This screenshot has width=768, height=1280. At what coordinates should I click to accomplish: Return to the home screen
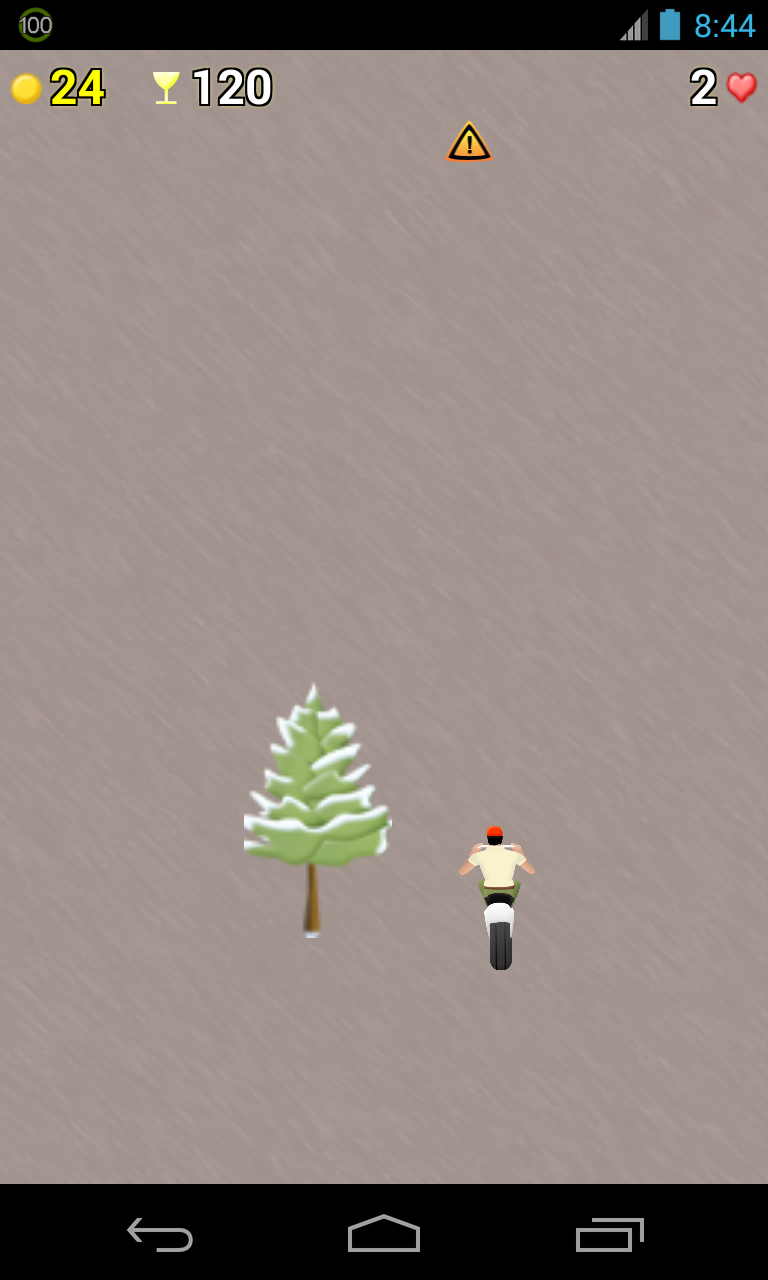[x=384, y=1234]
